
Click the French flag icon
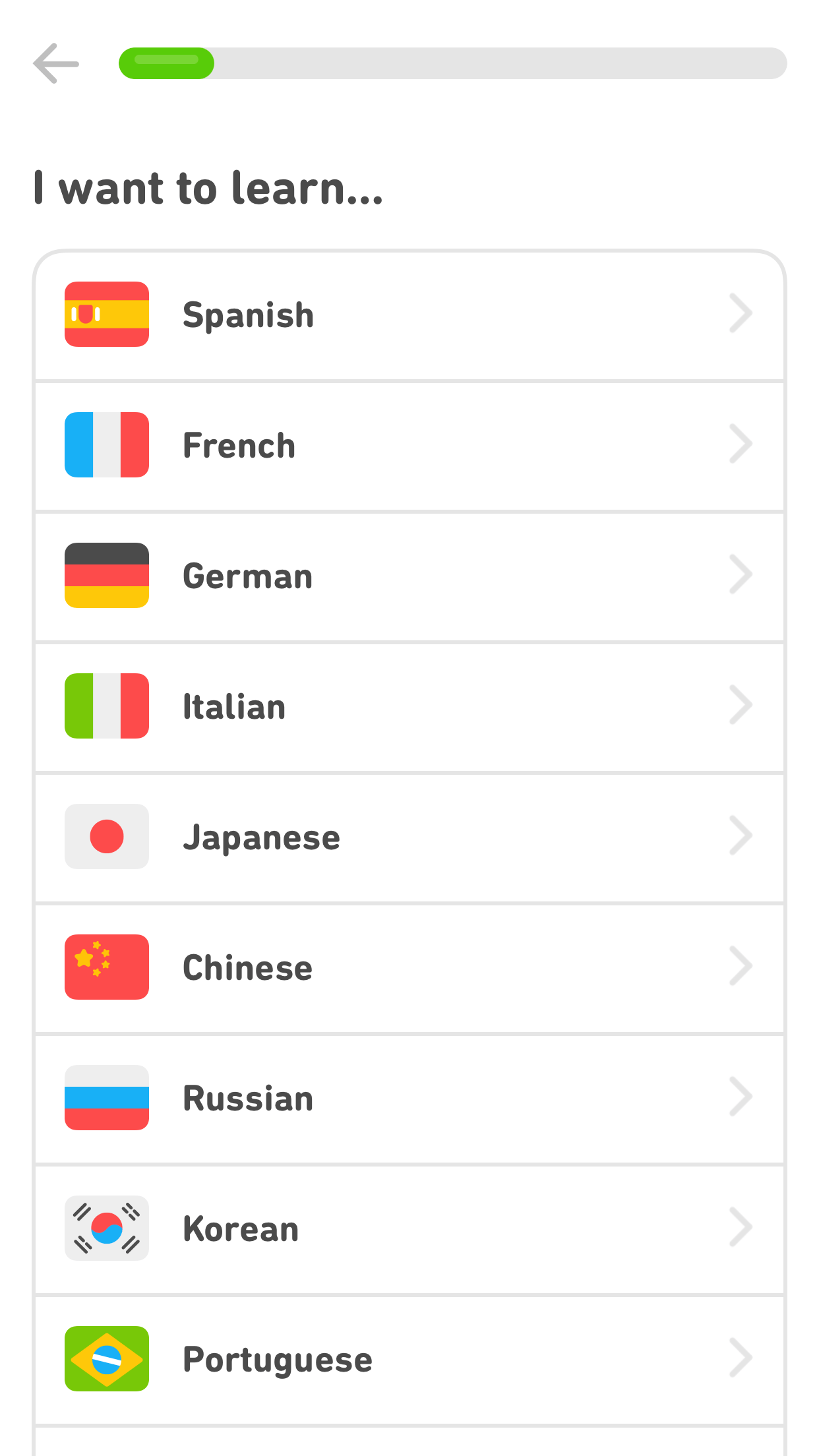[106, 444]
